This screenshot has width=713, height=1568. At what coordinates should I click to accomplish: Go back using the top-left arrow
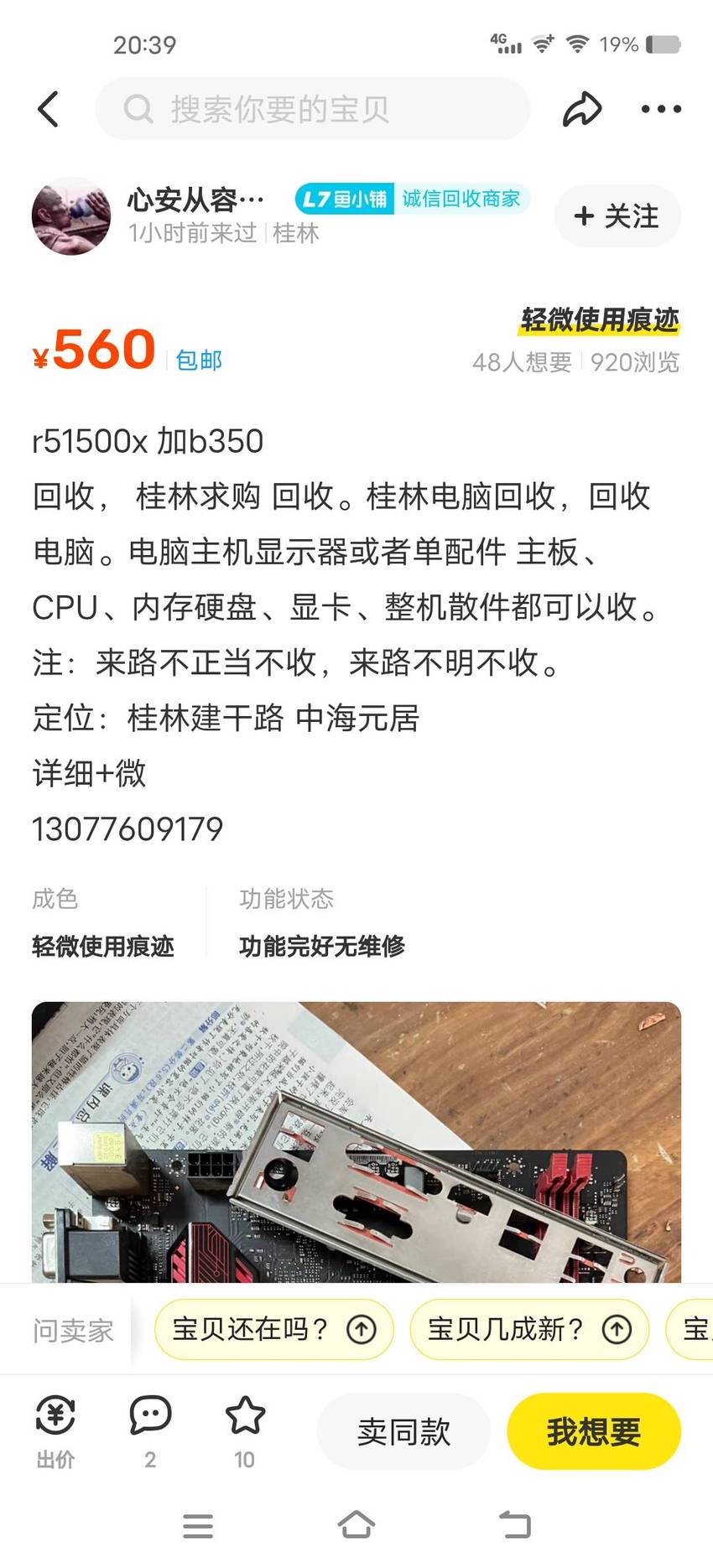pos(49,109)
